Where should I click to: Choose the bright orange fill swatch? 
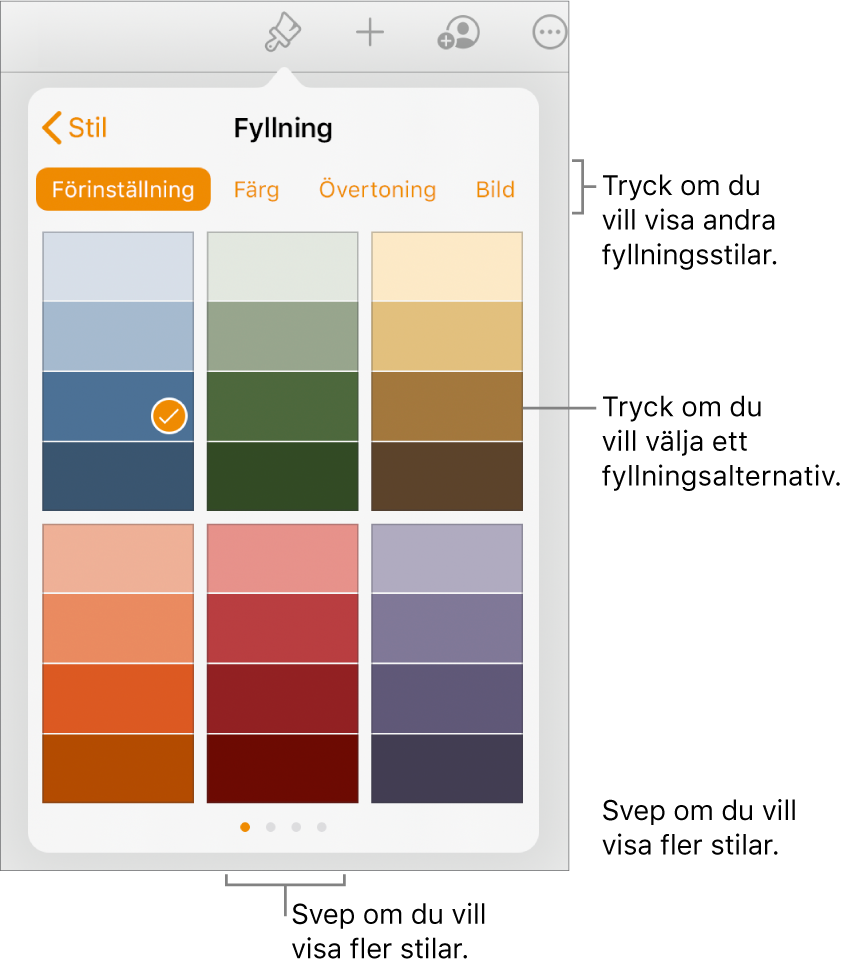[x=118, y=698]
